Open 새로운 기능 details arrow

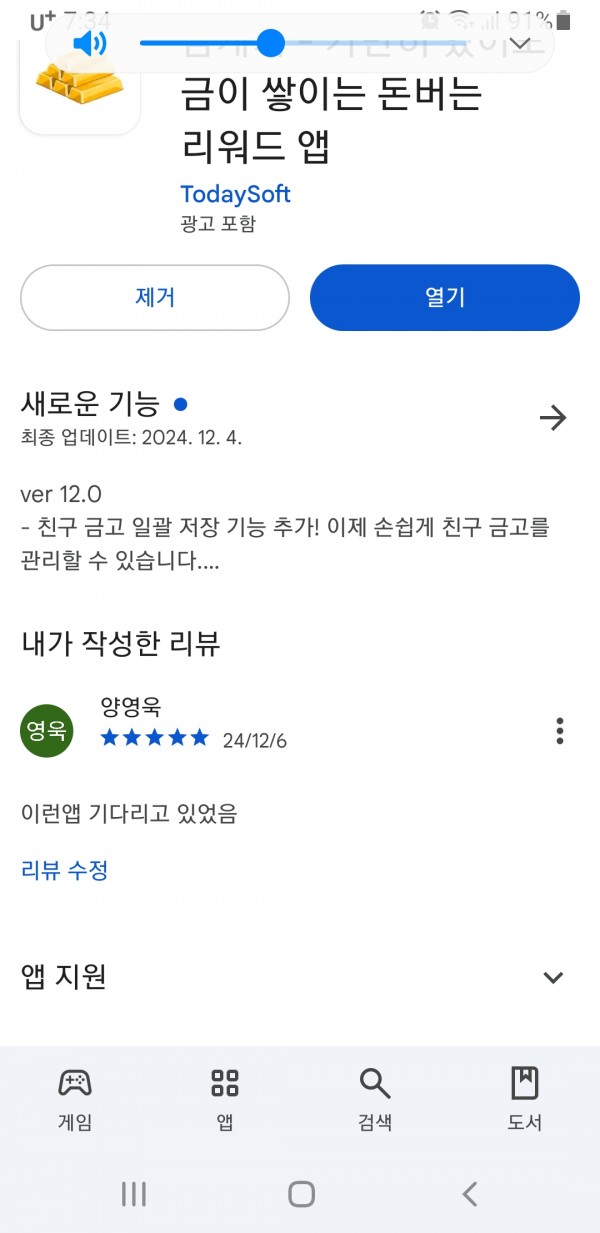553,418
